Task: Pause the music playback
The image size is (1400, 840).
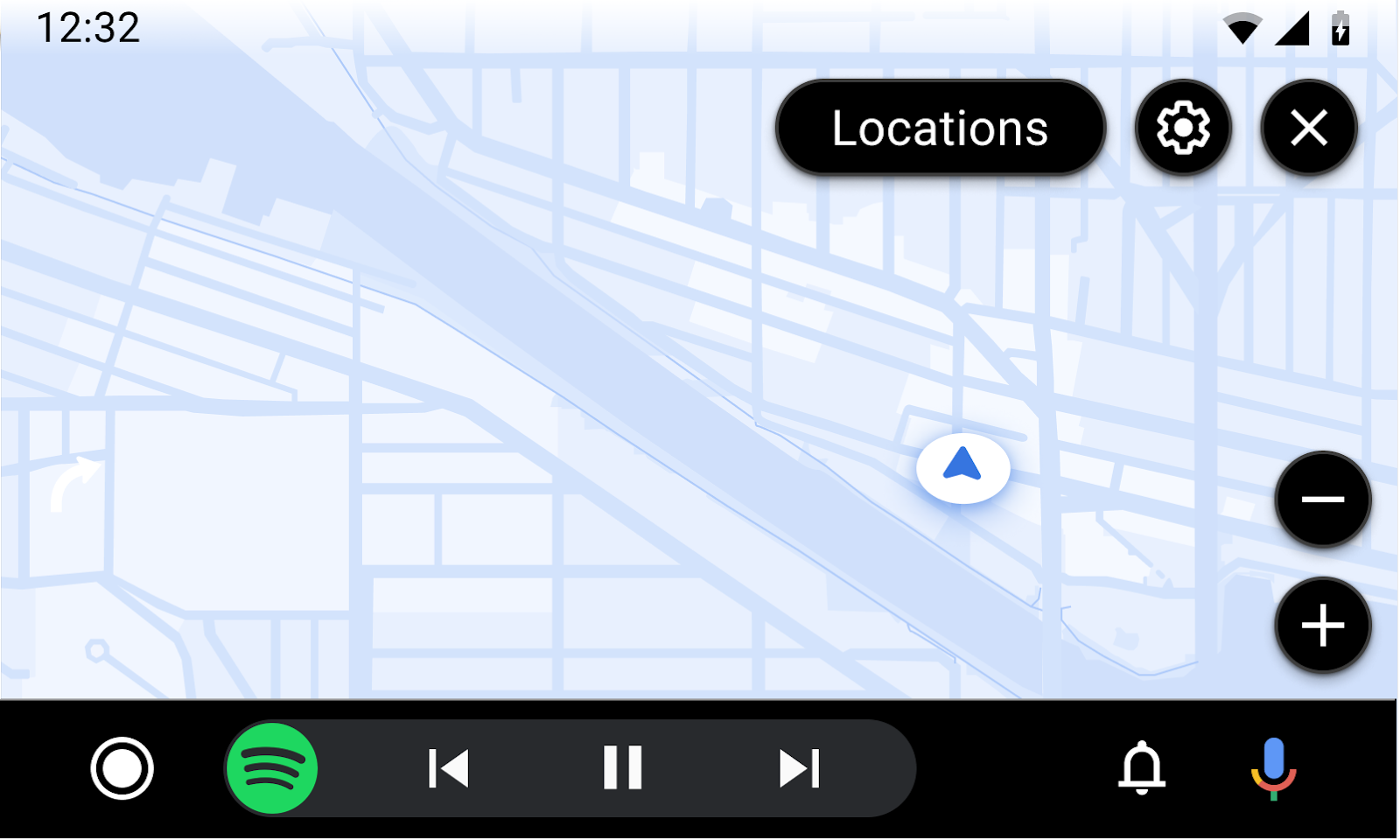Action: click(x=623, y=768)
